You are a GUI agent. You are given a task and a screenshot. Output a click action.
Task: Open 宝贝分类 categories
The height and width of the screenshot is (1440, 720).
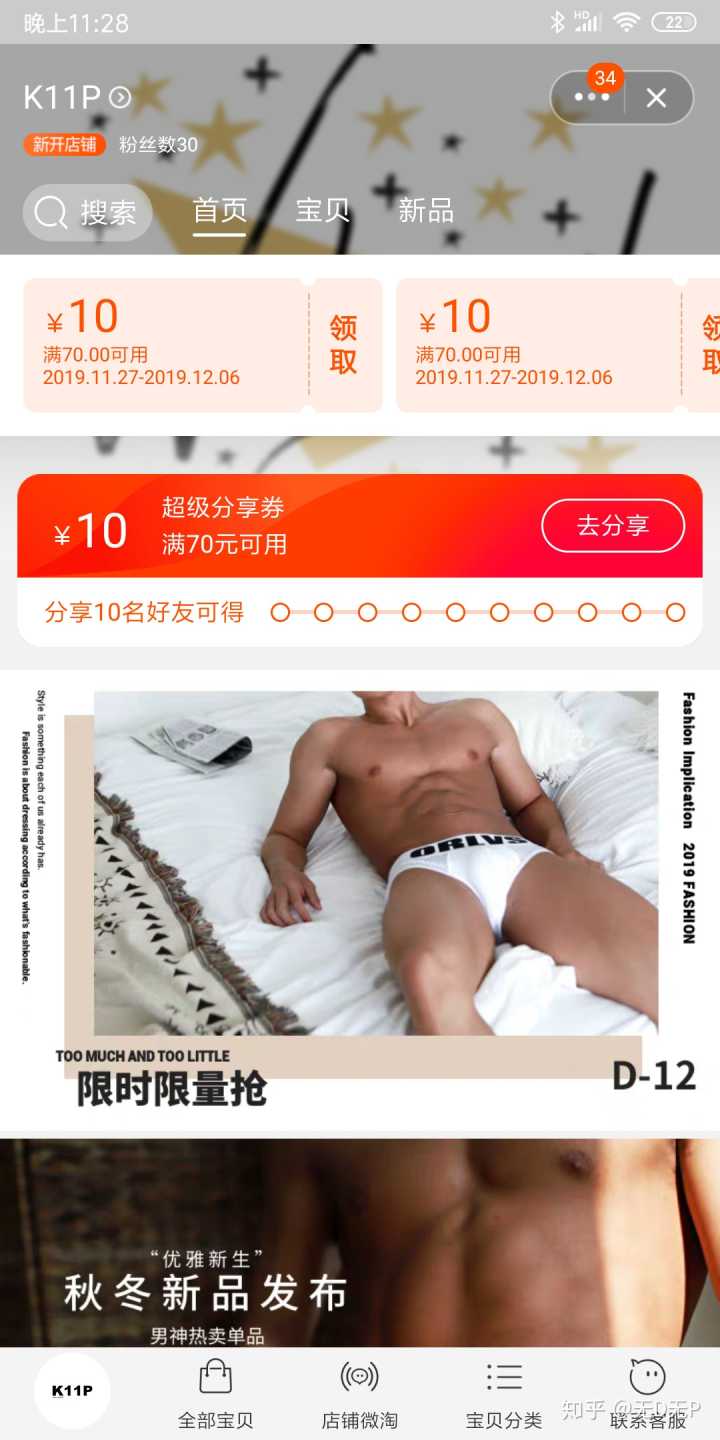coord(504,1395)
